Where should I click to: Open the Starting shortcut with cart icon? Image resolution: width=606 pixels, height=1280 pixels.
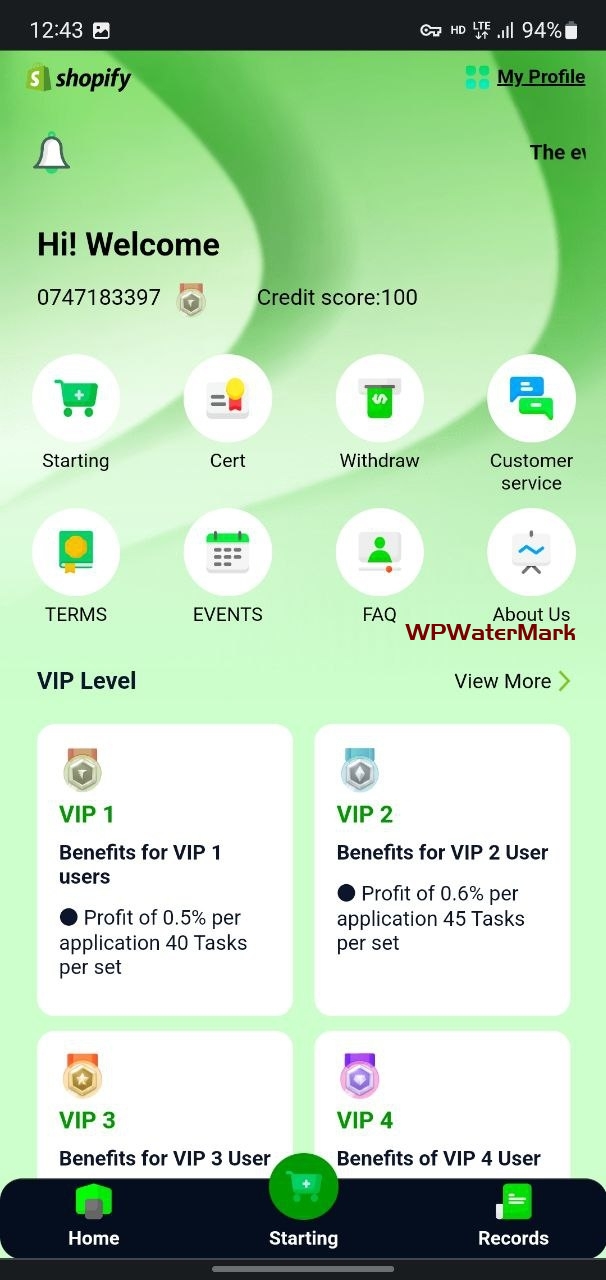pyautogui.click(x=76, y=399)
